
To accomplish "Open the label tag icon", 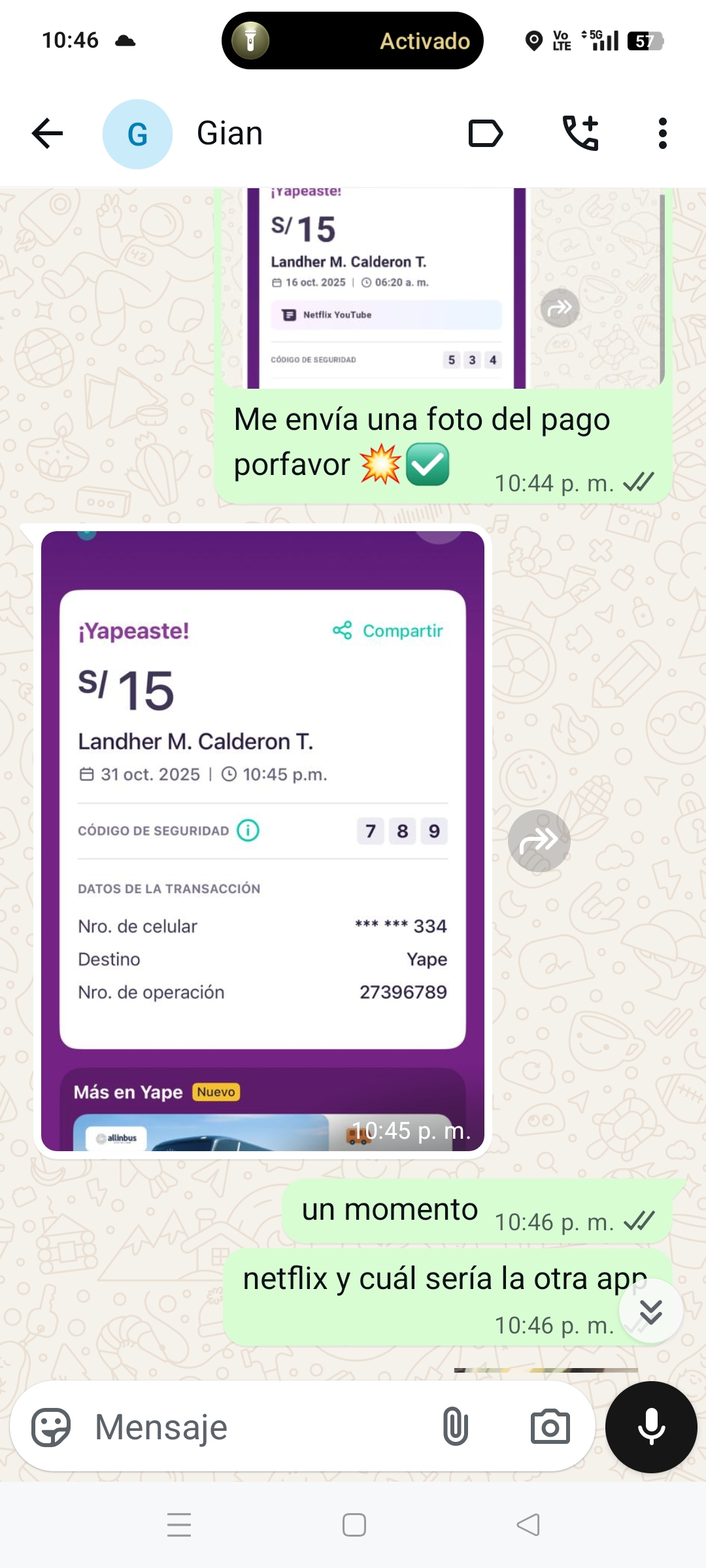I will pyautogui.click(x=486, y=134).
